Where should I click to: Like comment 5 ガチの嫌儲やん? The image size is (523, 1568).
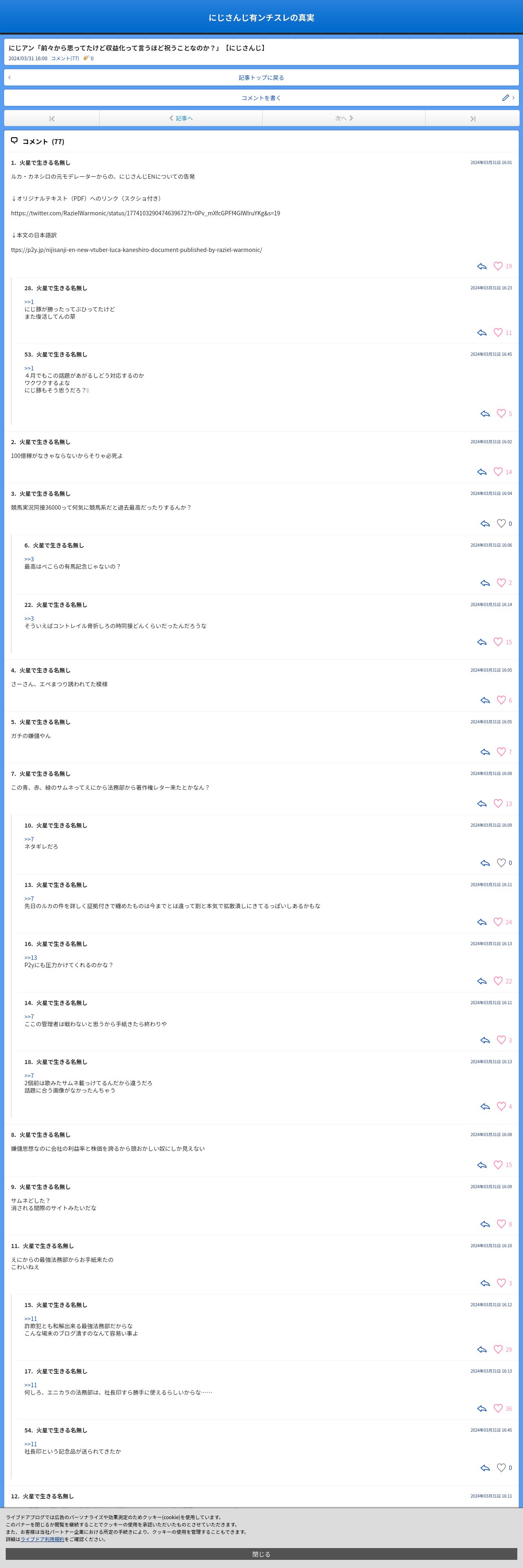click(501, 752)
